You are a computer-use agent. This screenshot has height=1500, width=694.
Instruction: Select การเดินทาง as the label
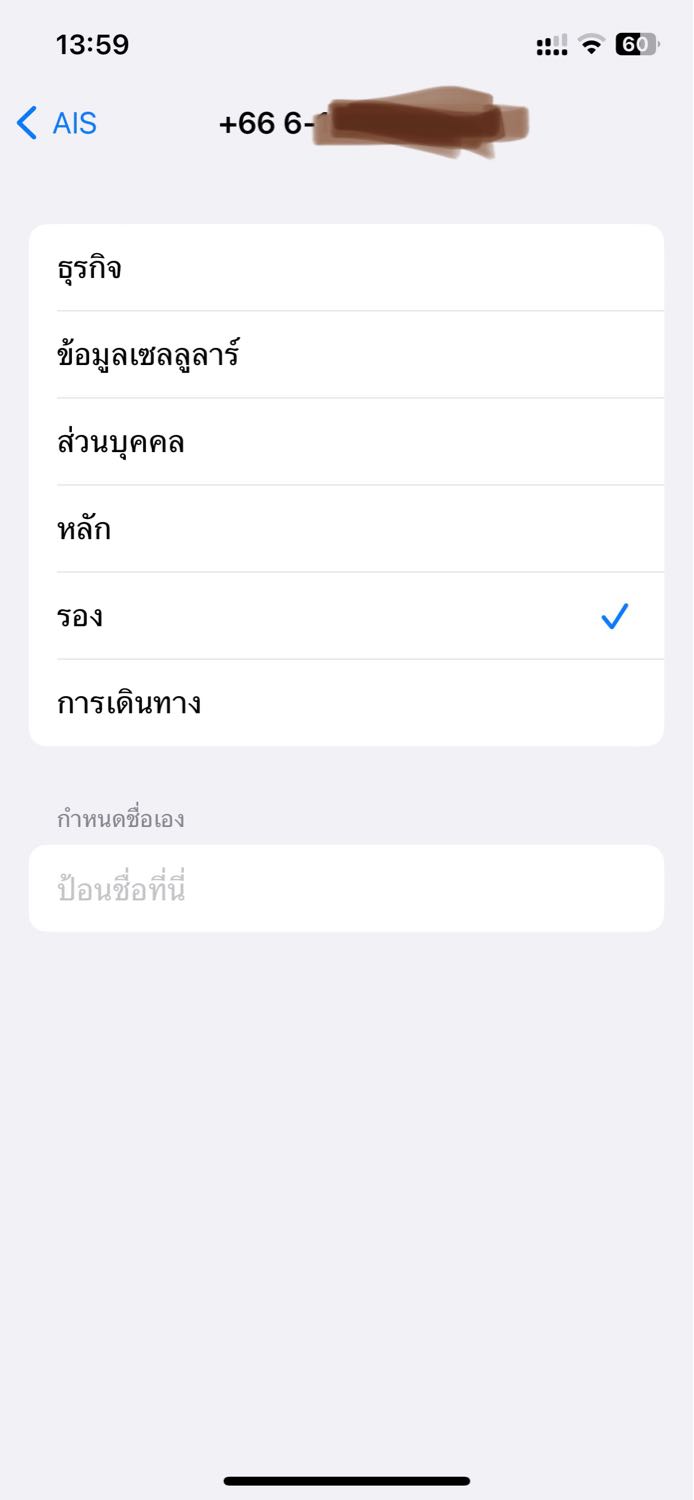click(346, 703)
